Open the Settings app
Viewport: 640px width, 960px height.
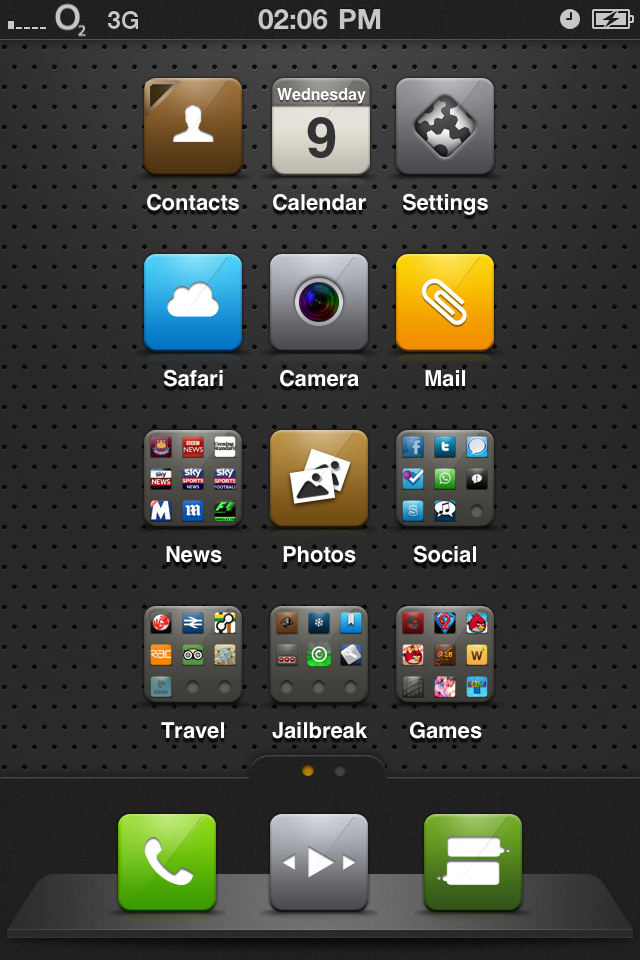point(445,127)
